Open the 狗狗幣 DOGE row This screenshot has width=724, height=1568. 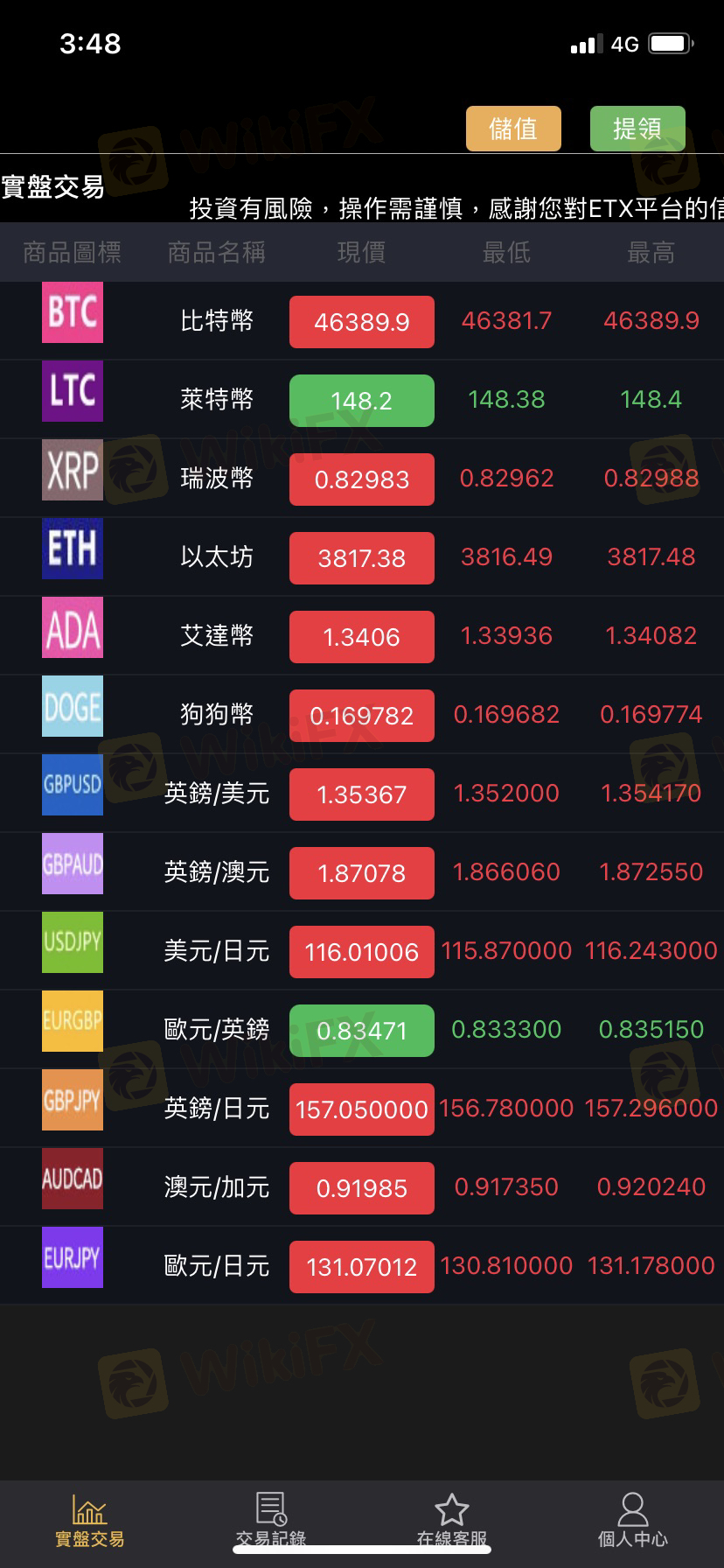pos(362,715)
